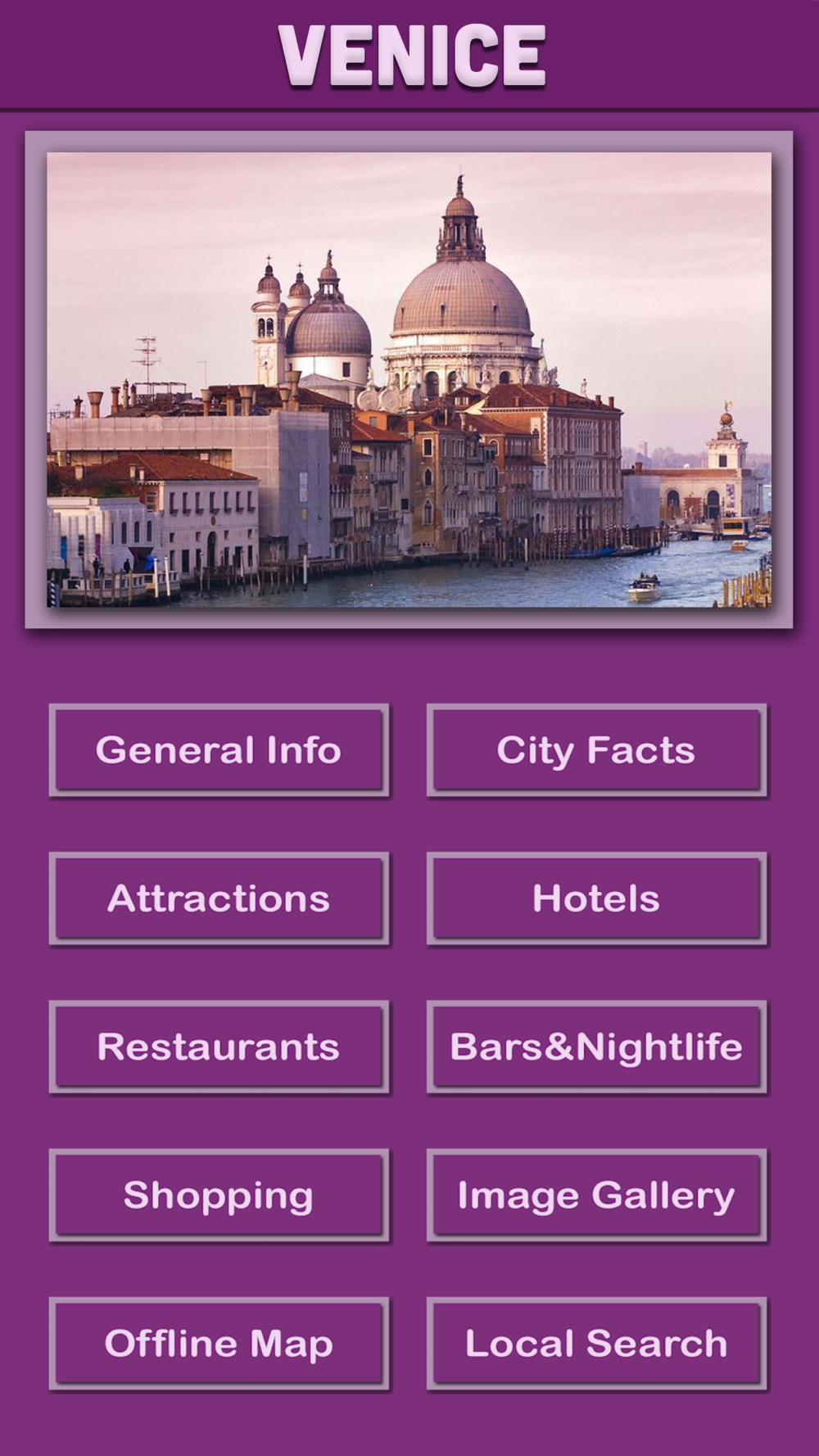Viewport: 819px width, 1456px height.
Task: Start a Local Search
Action: (x=596, y=1343)
